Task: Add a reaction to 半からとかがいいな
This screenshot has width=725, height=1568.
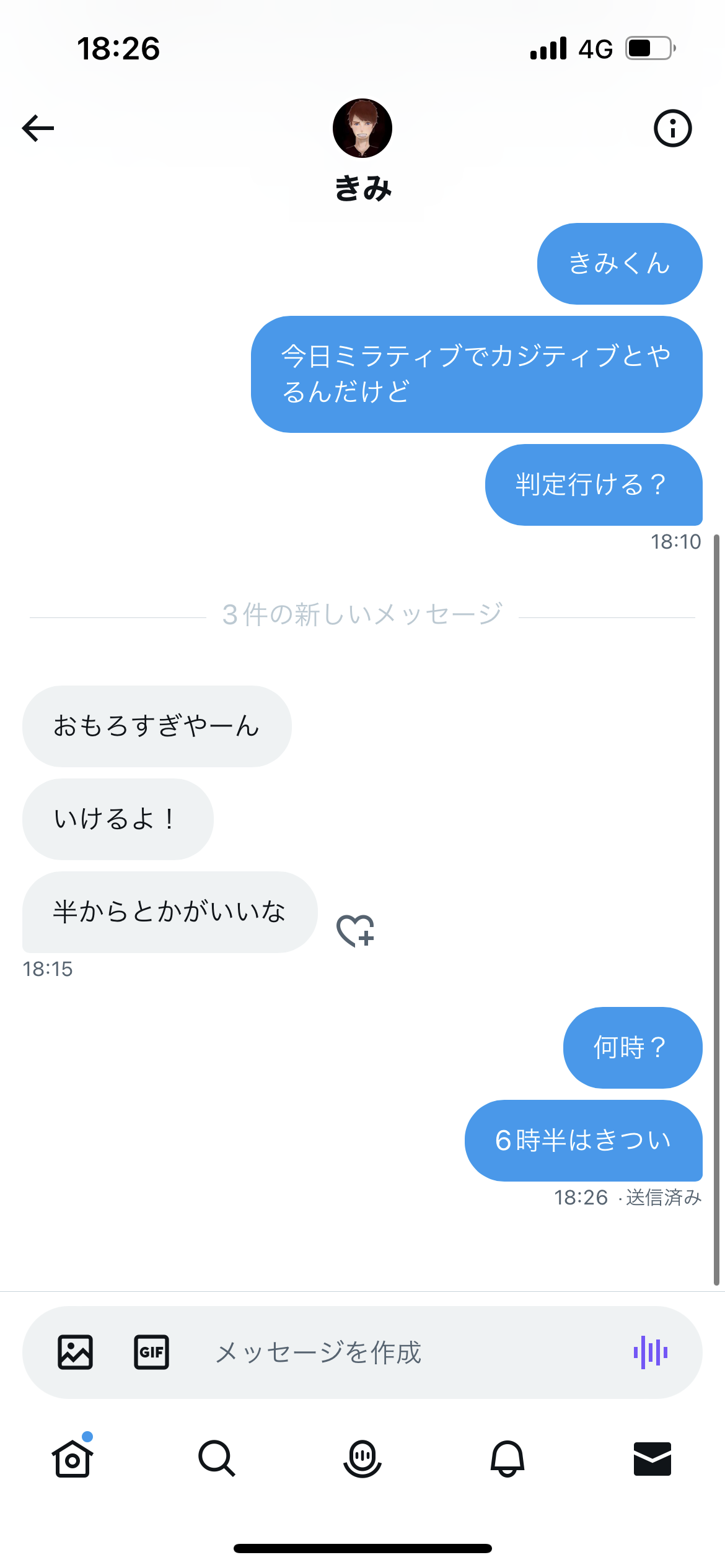Action: (355, 931)
